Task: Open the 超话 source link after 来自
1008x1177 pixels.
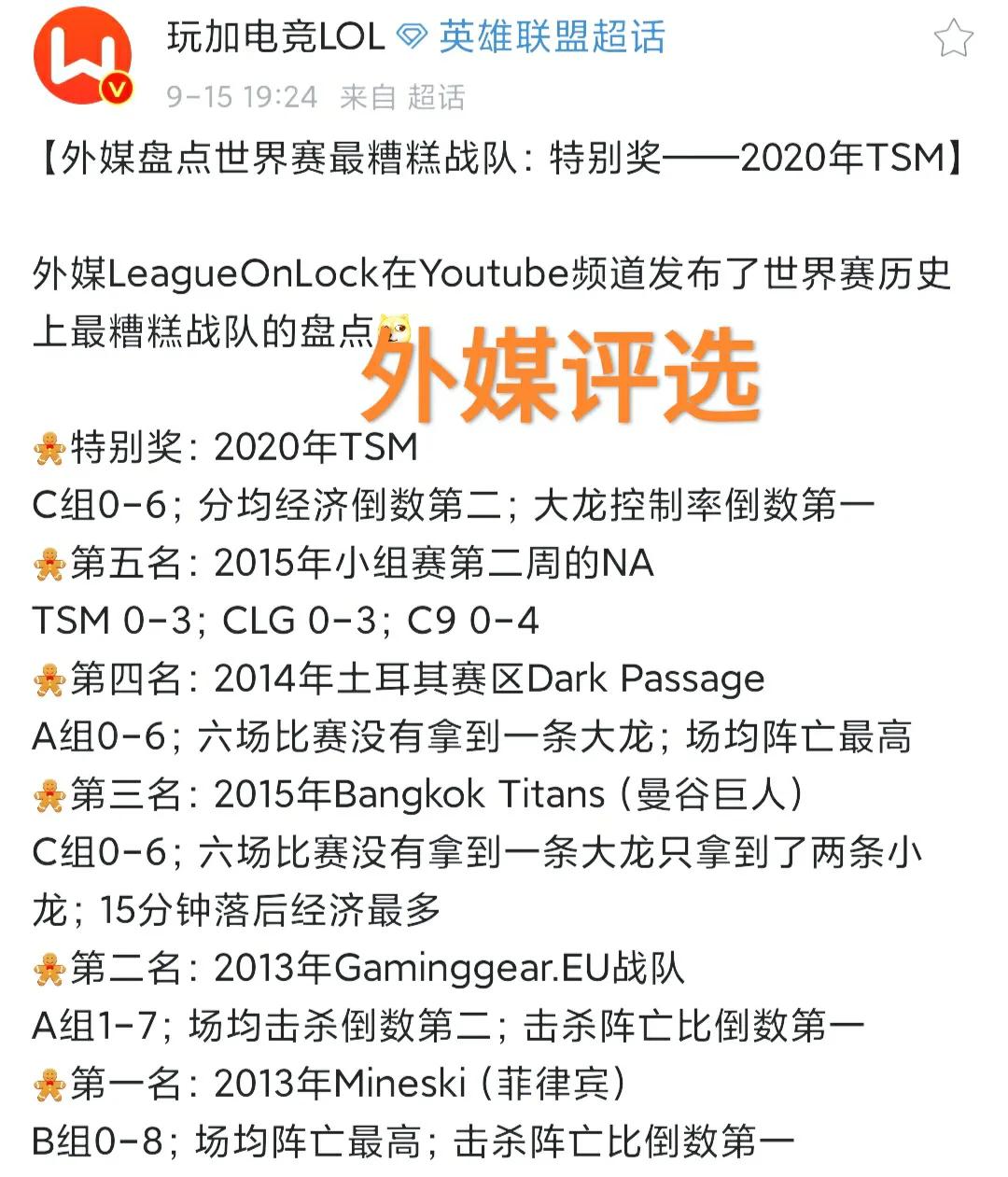Action: tap(435, 94)
